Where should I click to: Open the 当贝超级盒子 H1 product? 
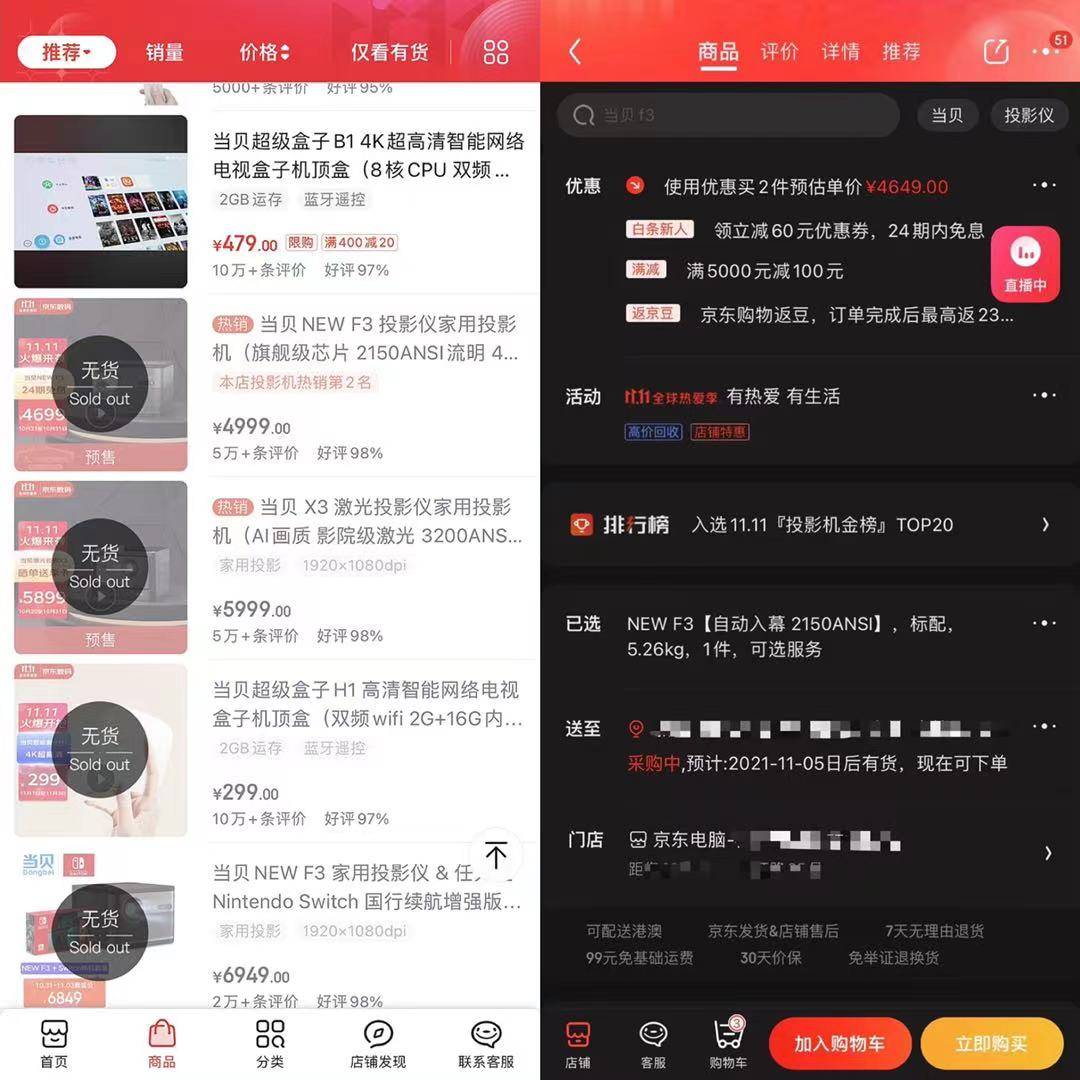[x=368, y=704]
